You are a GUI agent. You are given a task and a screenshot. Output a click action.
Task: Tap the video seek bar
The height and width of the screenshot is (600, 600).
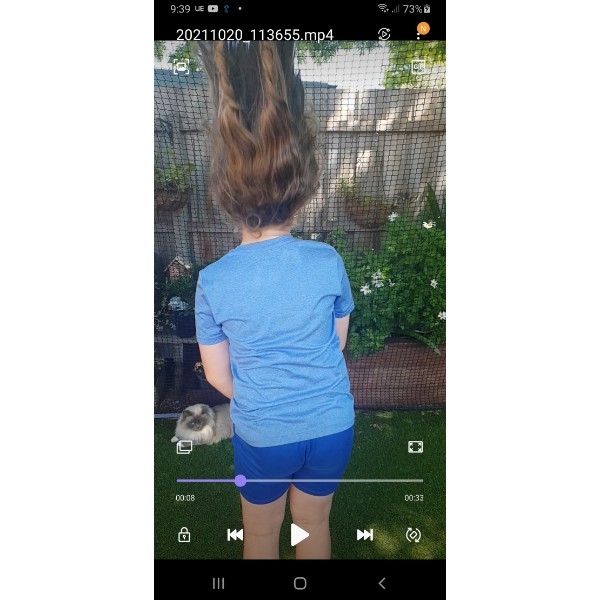pos(300,481)
